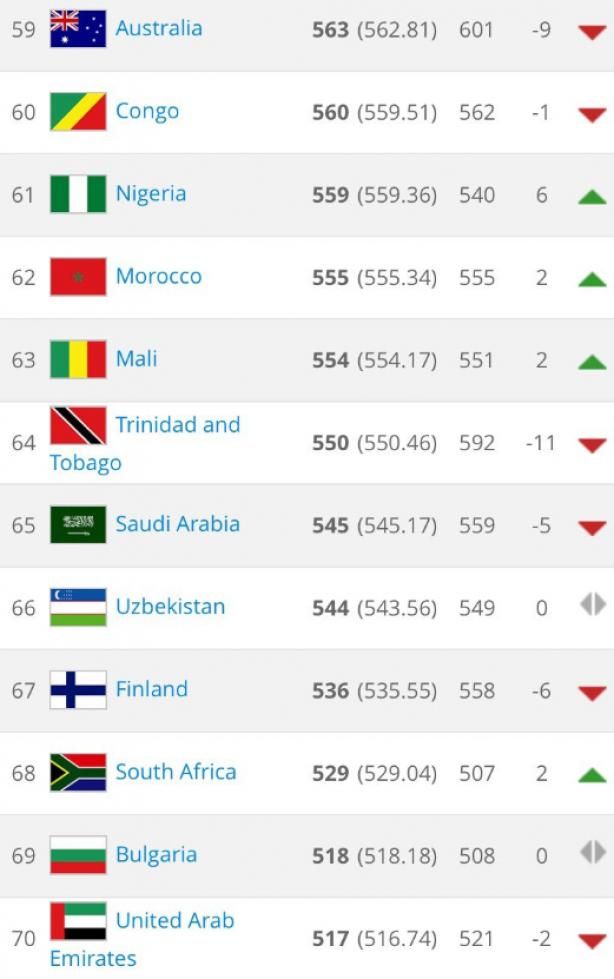Tap the Bulgaria country link
The height and width of the screenshot is (979, 614).
point(156,855)
